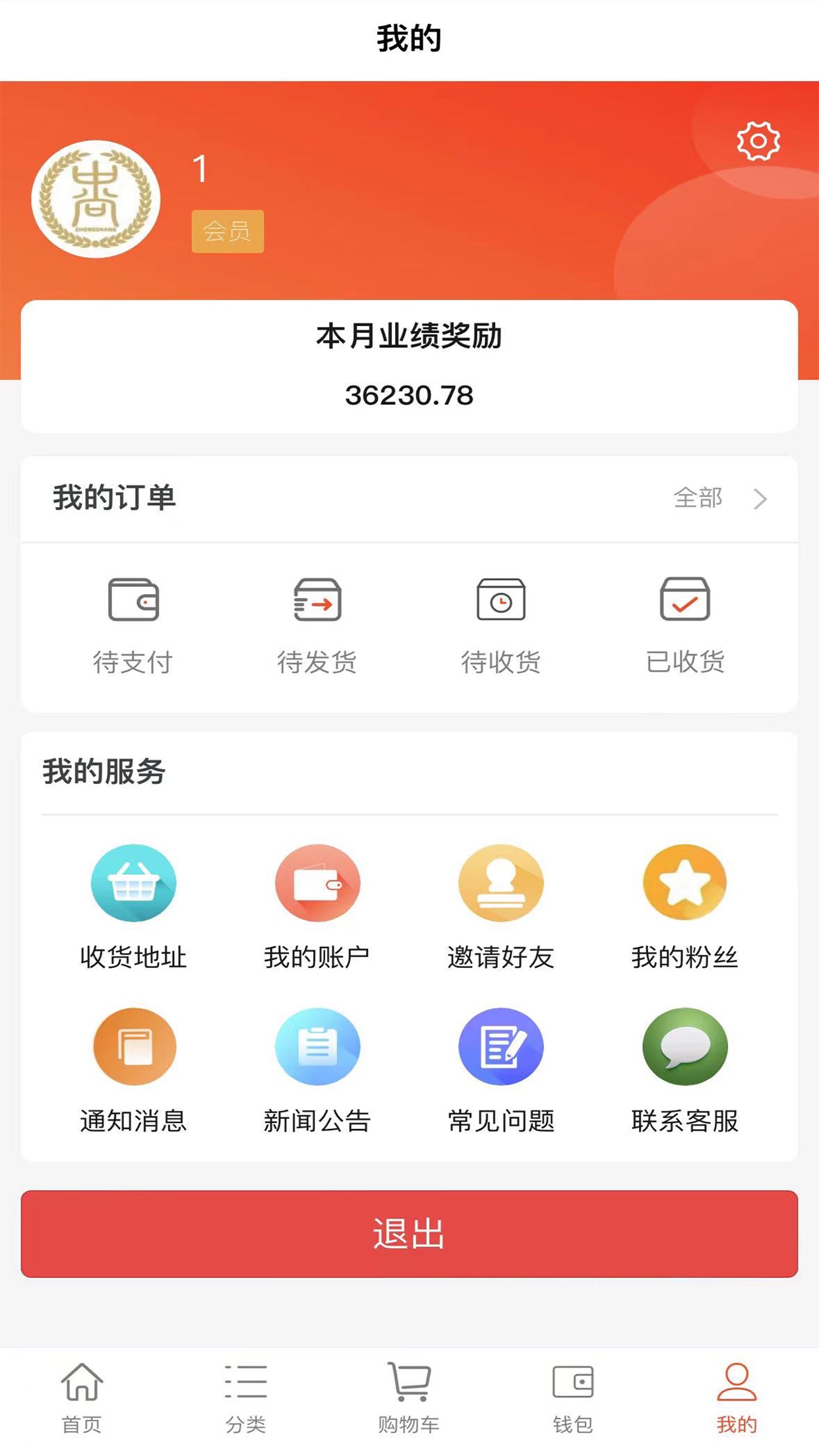Image resolution: width=819 pixels, height=1456 pixels.
Task: Browse 常见问题 FAQ section
Action: click(501, 1075)
